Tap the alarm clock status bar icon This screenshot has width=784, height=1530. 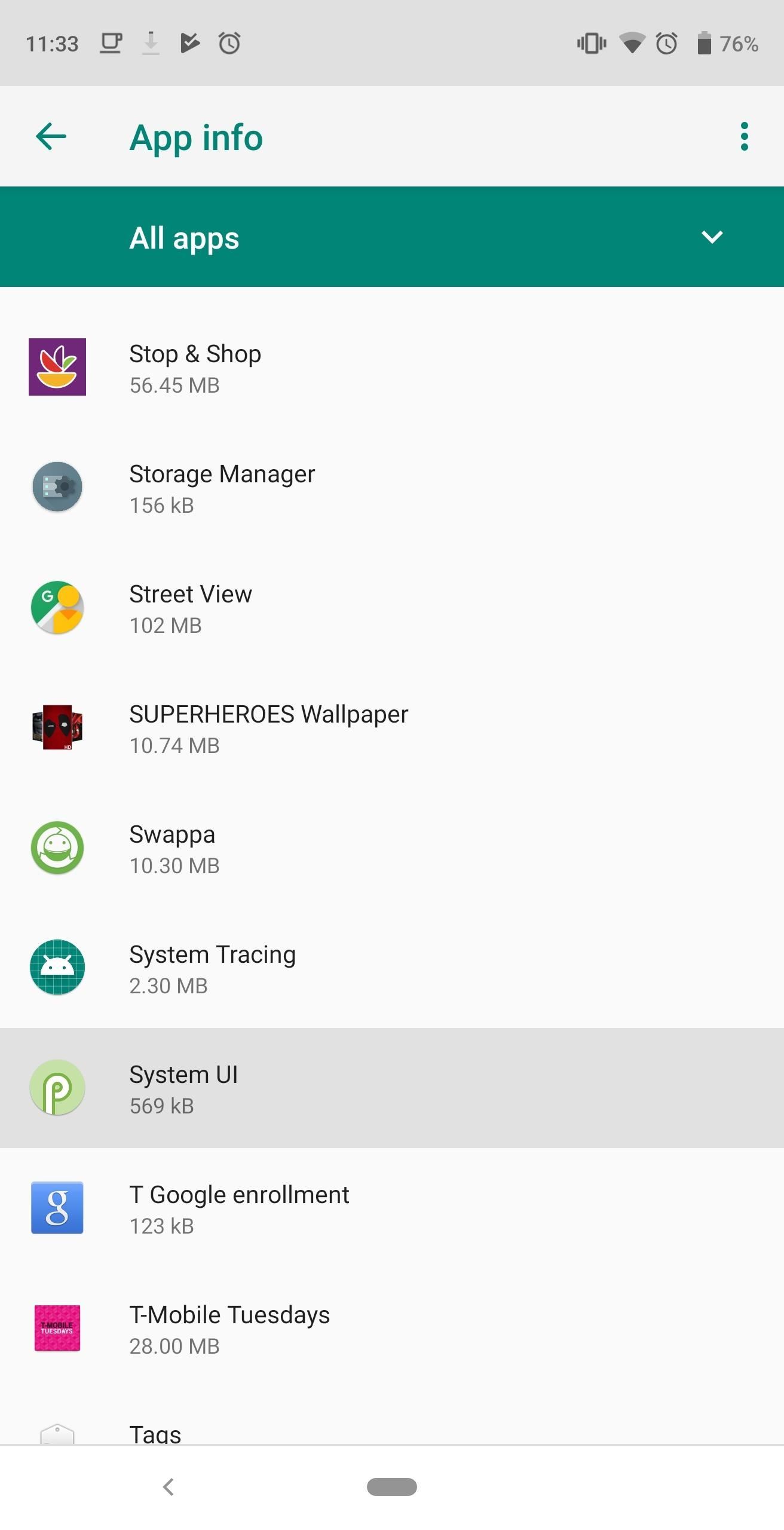point(667,42)
